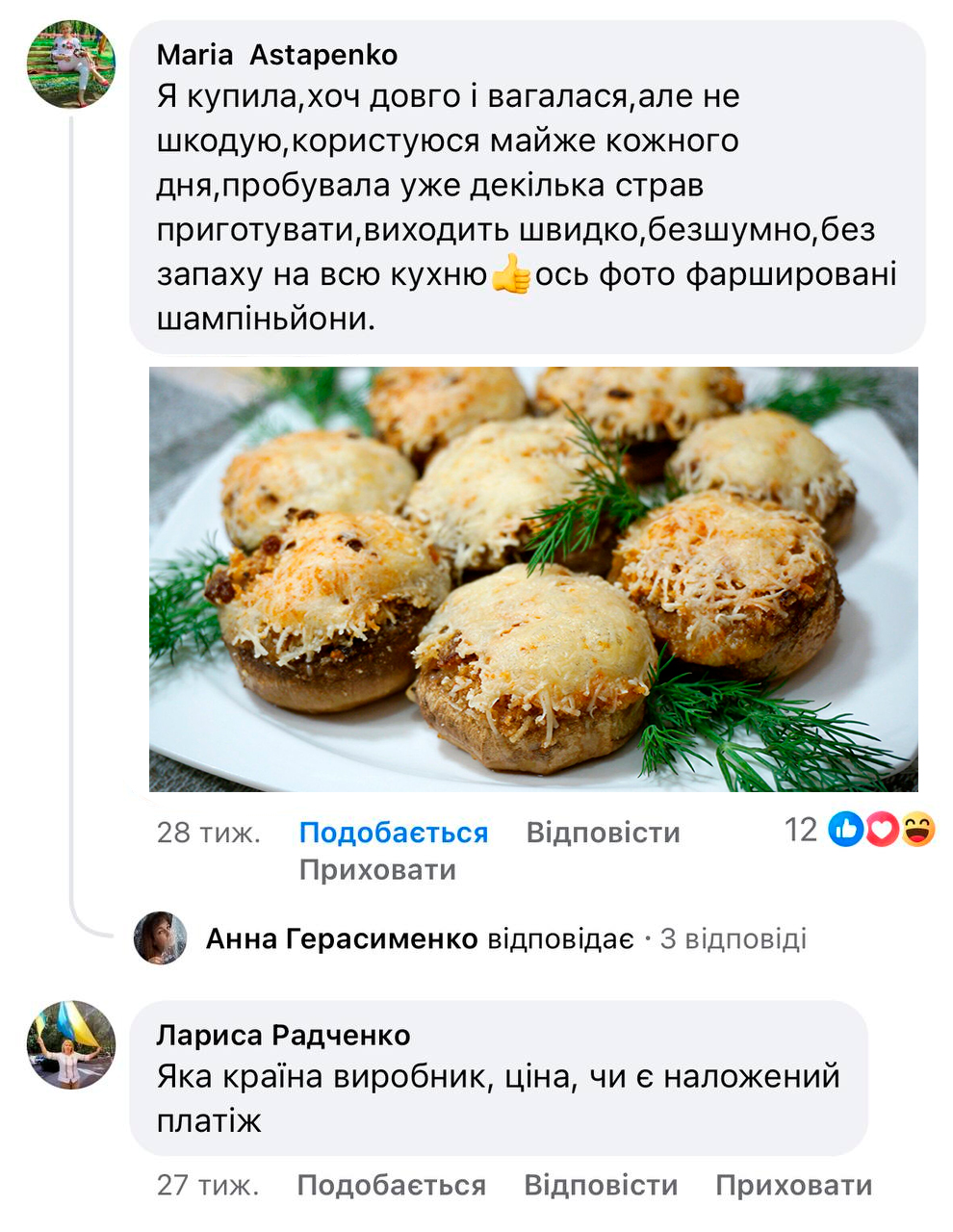Open Лариса Радченко's profile name link
This screenshot has height=1232, width=953.
click(x=283, y=1035)
